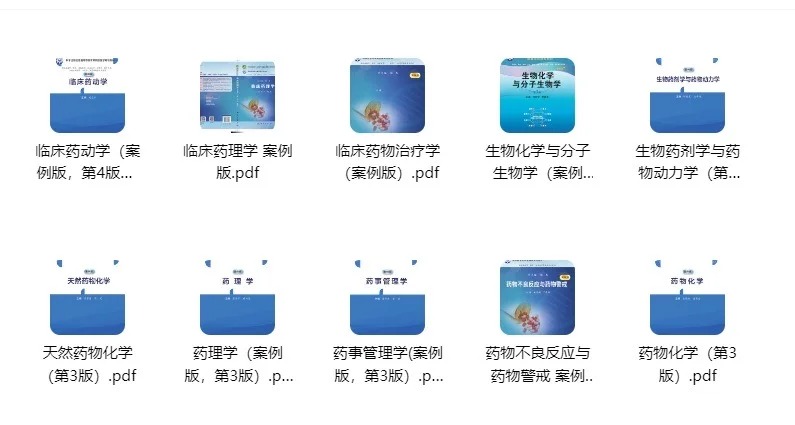Open the 药事管理学(案例版，第3版) file
Image resolution: width=795 pixels, height=425 pixels.
(x=387, y=297)
